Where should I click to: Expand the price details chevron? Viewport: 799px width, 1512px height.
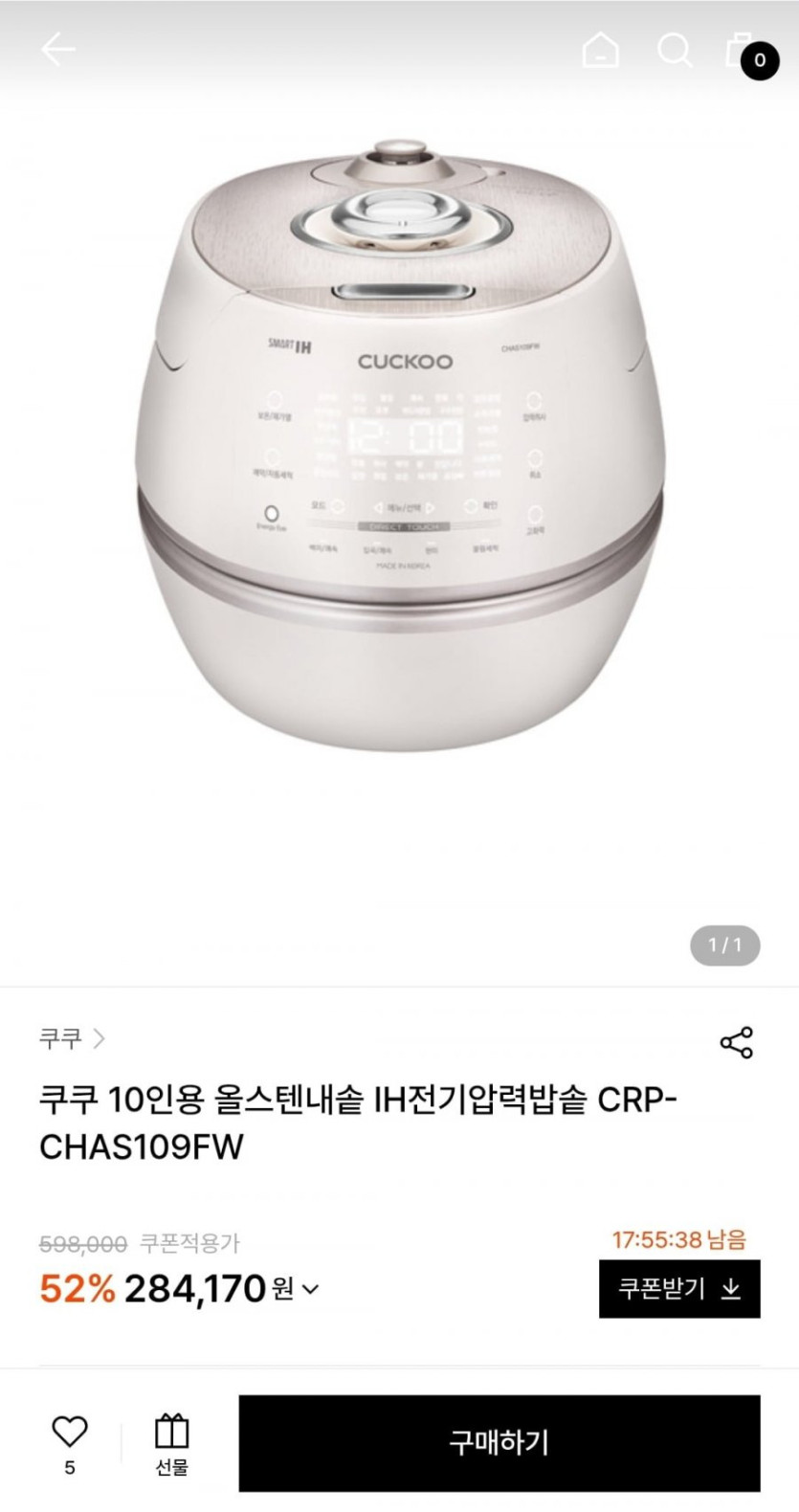coord(310,1289)
